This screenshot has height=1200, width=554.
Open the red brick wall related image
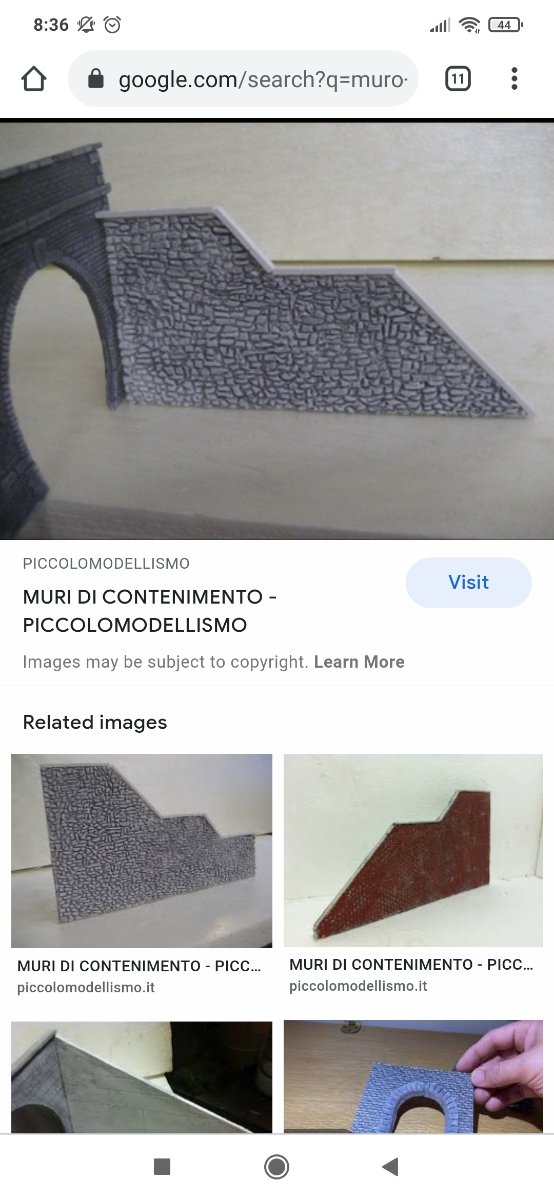(x=413, y=851)
